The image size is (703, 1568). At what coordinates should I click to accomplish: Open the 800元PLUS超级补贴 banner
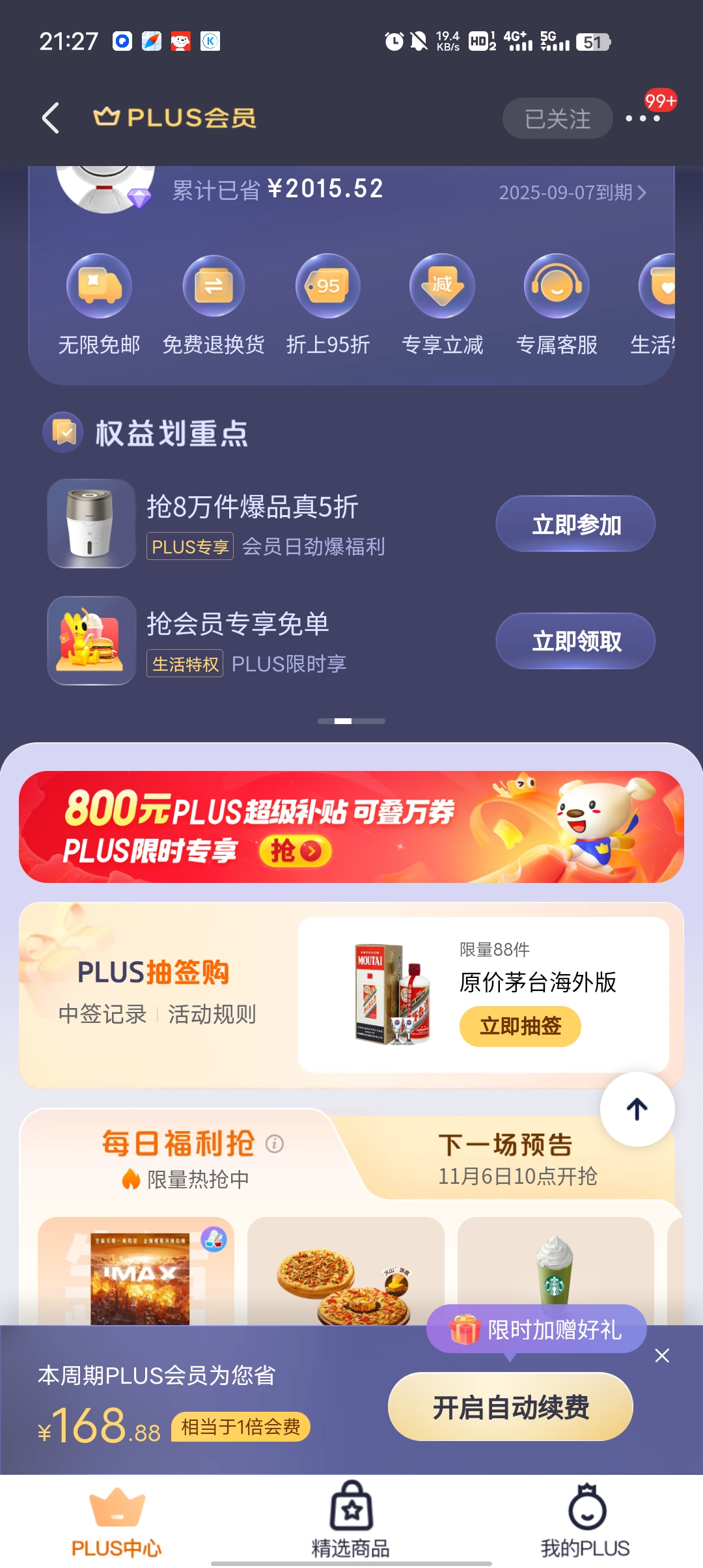click(x=351, y=827)
